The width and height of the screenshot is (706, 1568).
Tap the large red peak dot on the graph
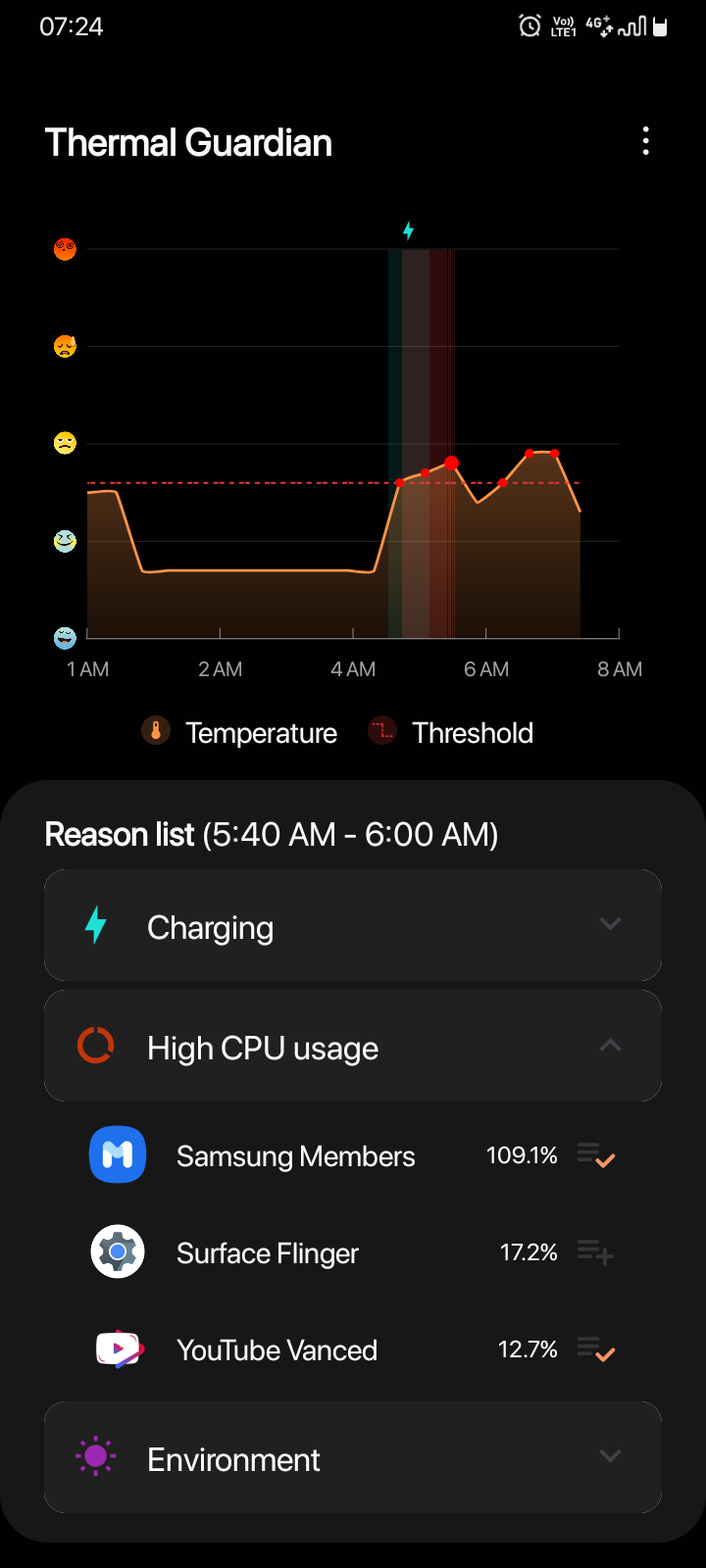(451, 462)
